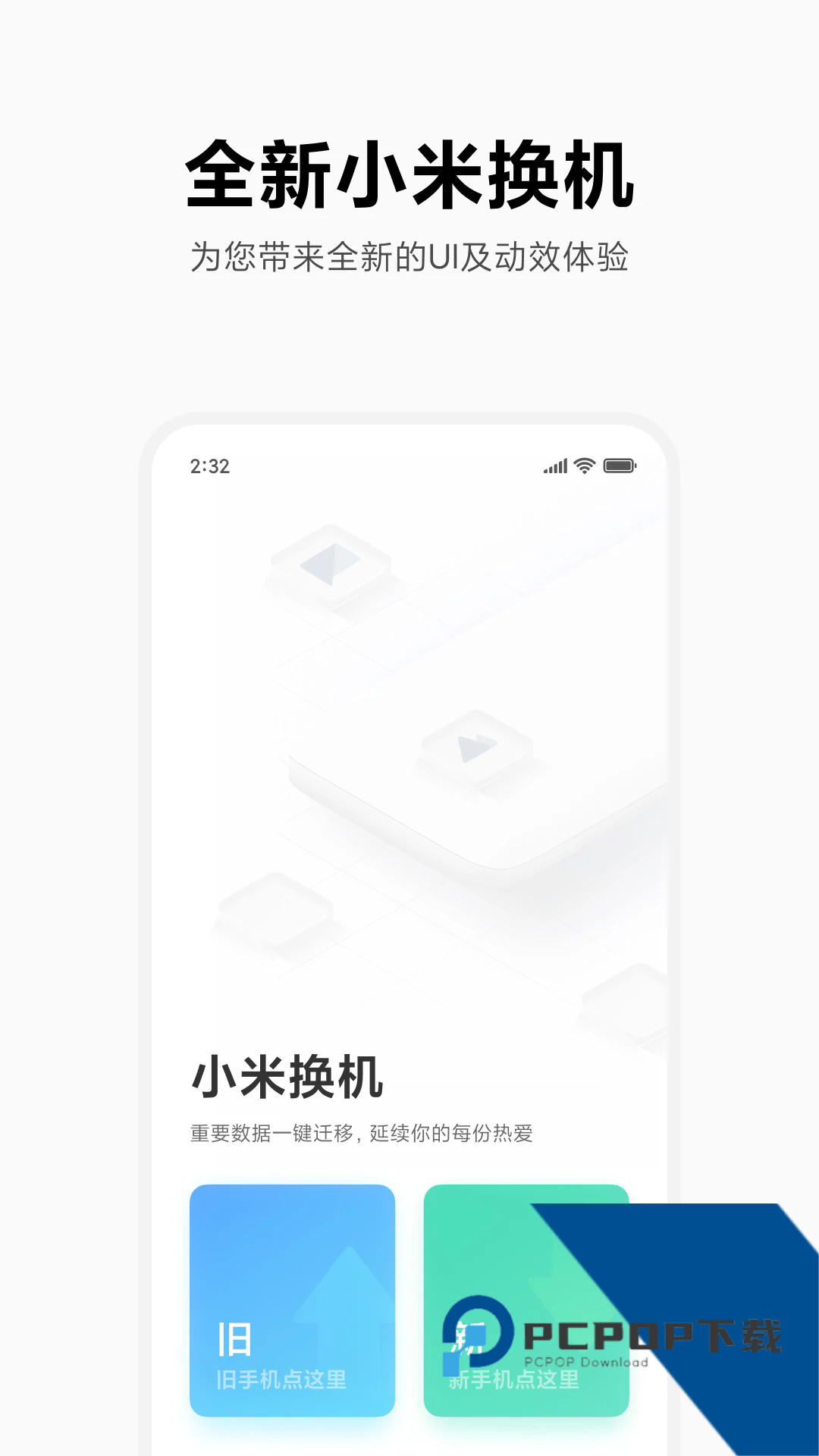Viewport: 819px width, 1456px height.
Task: Click the topmost floating tile graphic
Action: (x=330, y=565)
